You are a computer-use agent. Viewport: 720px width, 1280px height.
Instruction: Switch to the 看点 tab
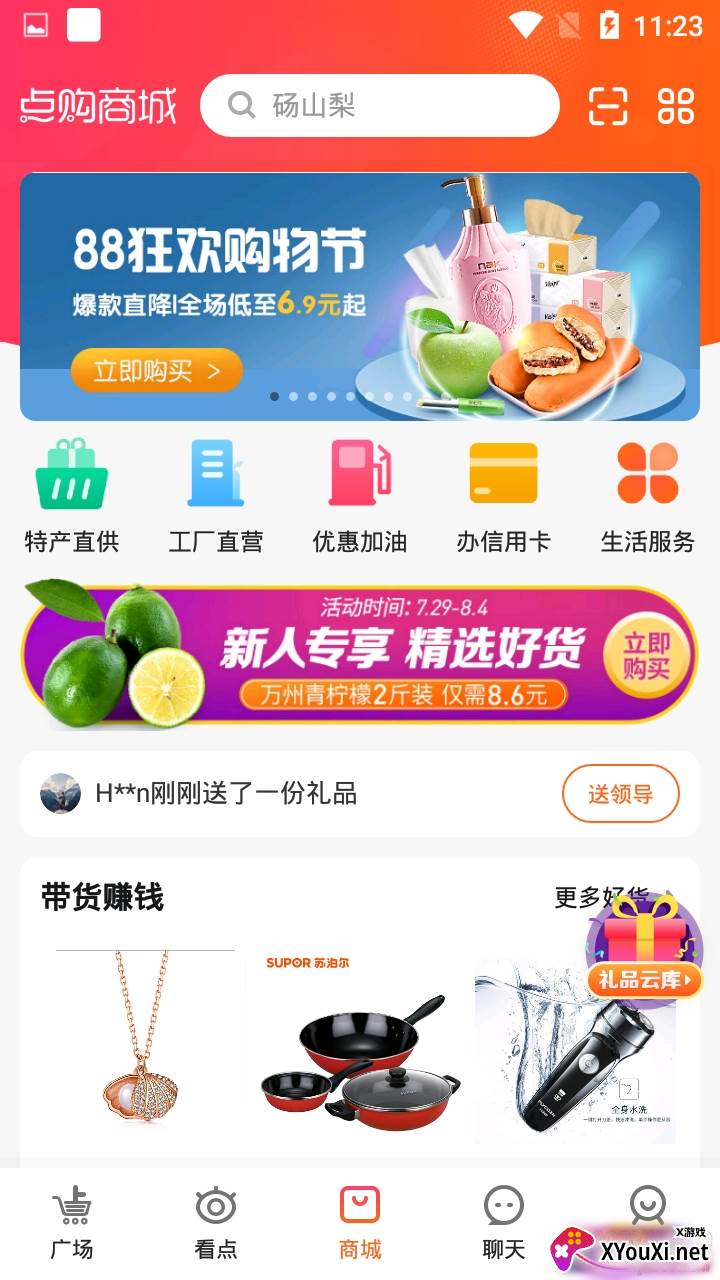pos(216,1223)
